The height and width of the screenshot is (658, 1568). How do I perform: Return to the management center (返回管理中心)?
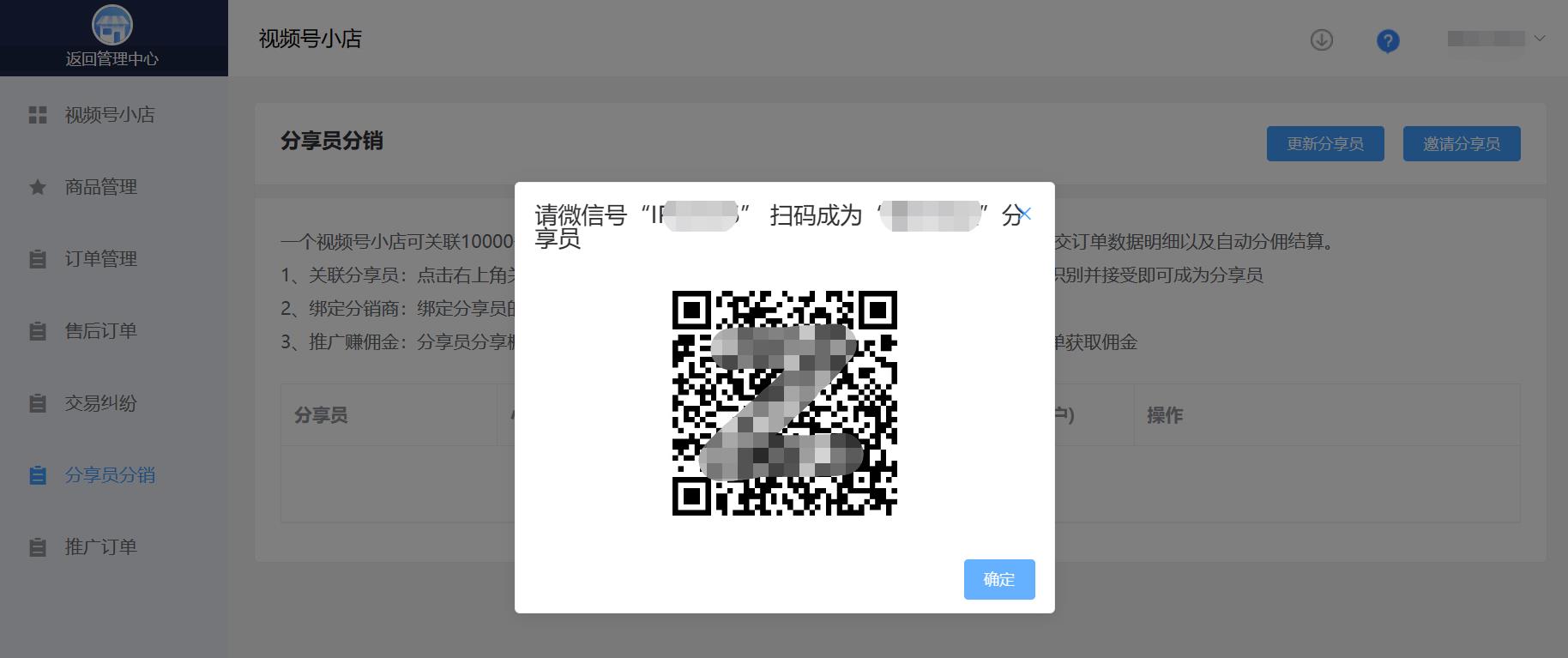(x=112, y=39)
